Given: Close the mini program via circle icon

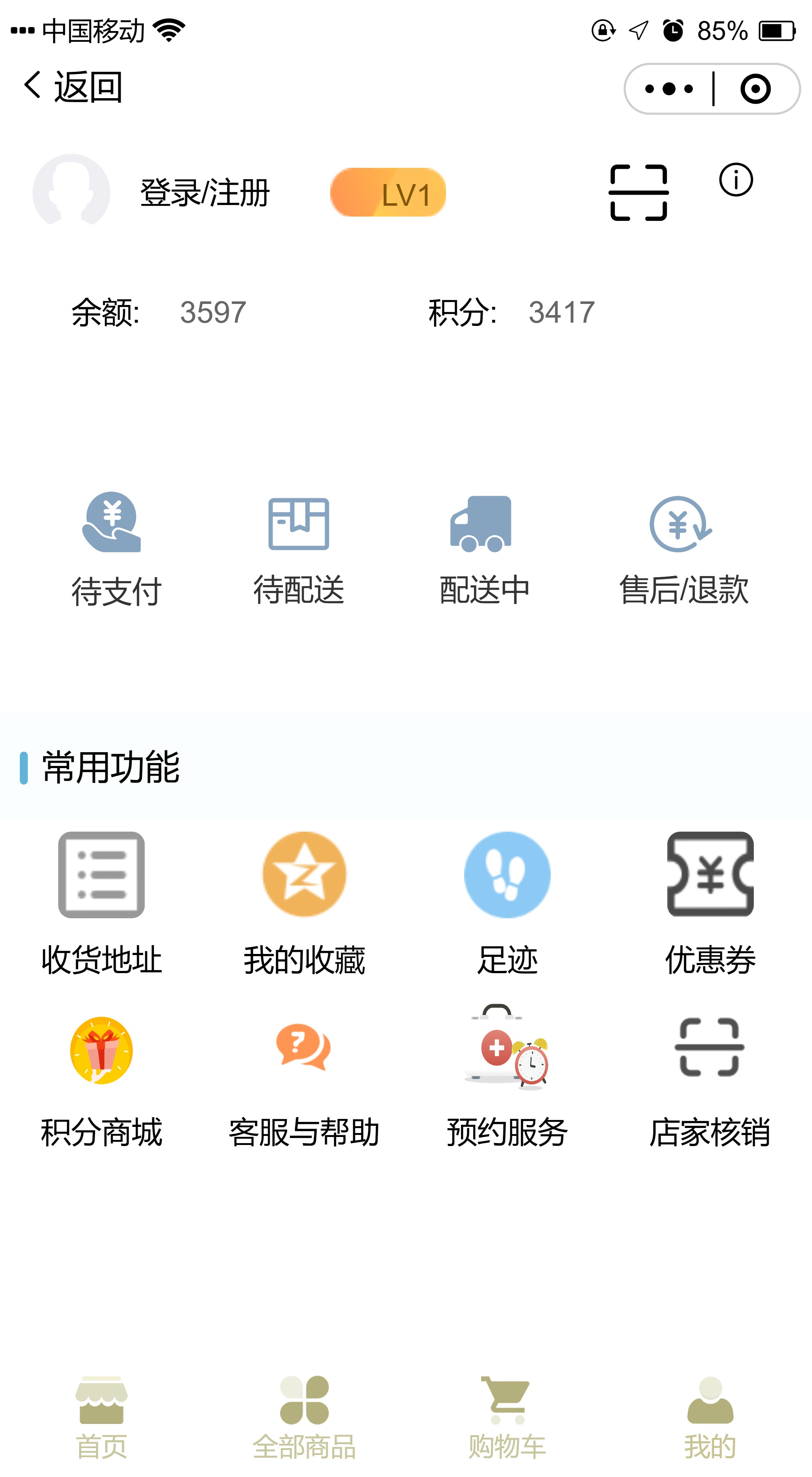Looking at the screenshot, I should point(755,89).
